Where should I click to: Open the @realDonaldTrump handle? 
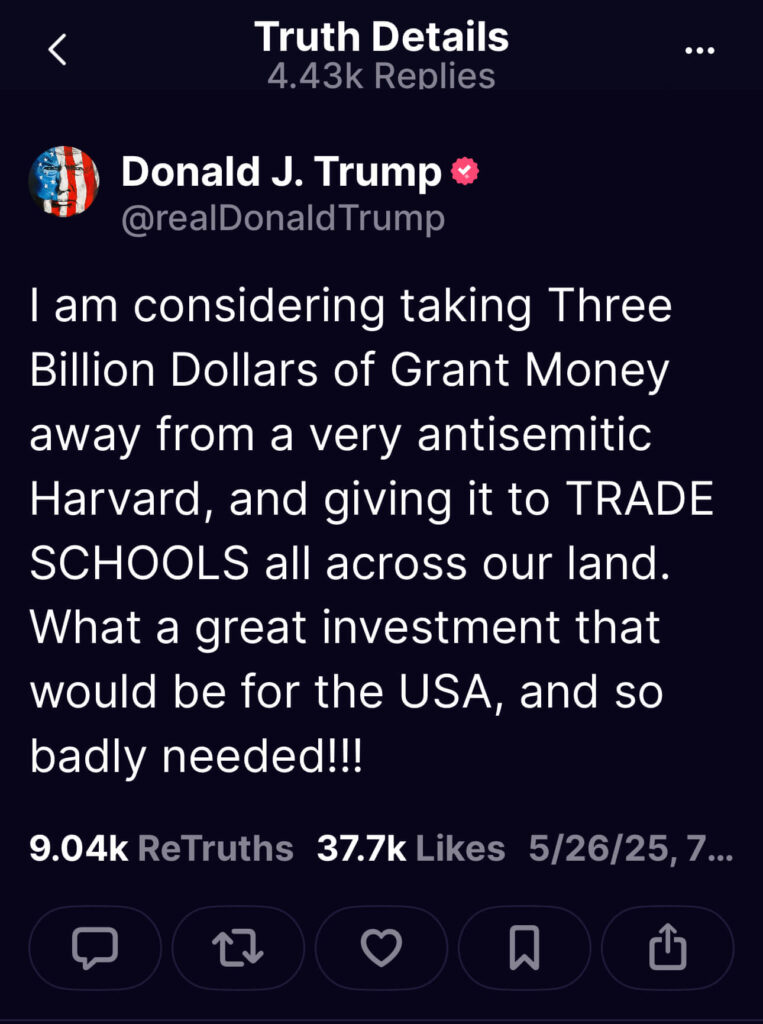283,219
